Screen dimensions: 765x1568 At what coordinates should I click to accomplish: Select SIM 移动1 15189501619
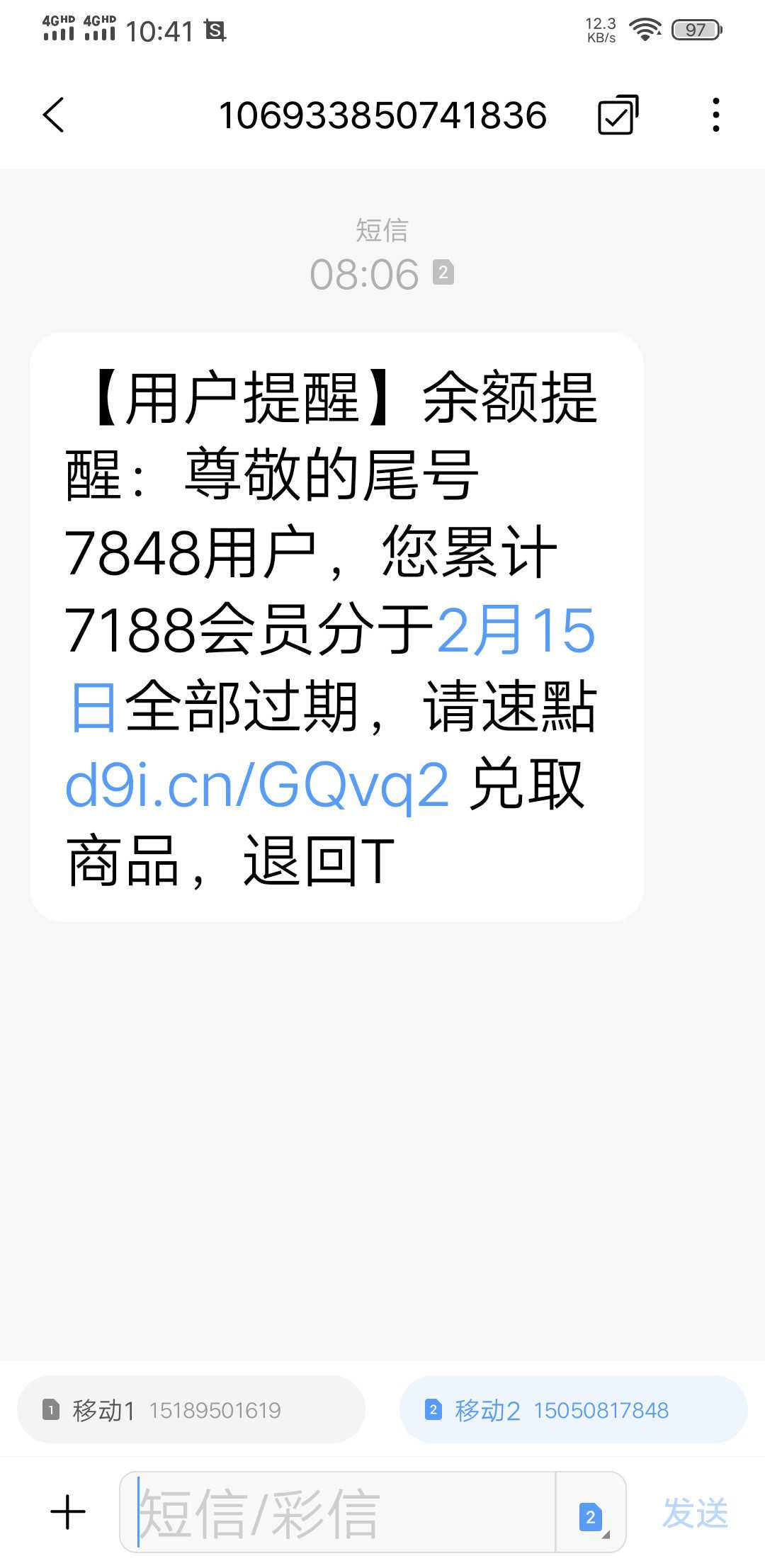[191, 1410]
